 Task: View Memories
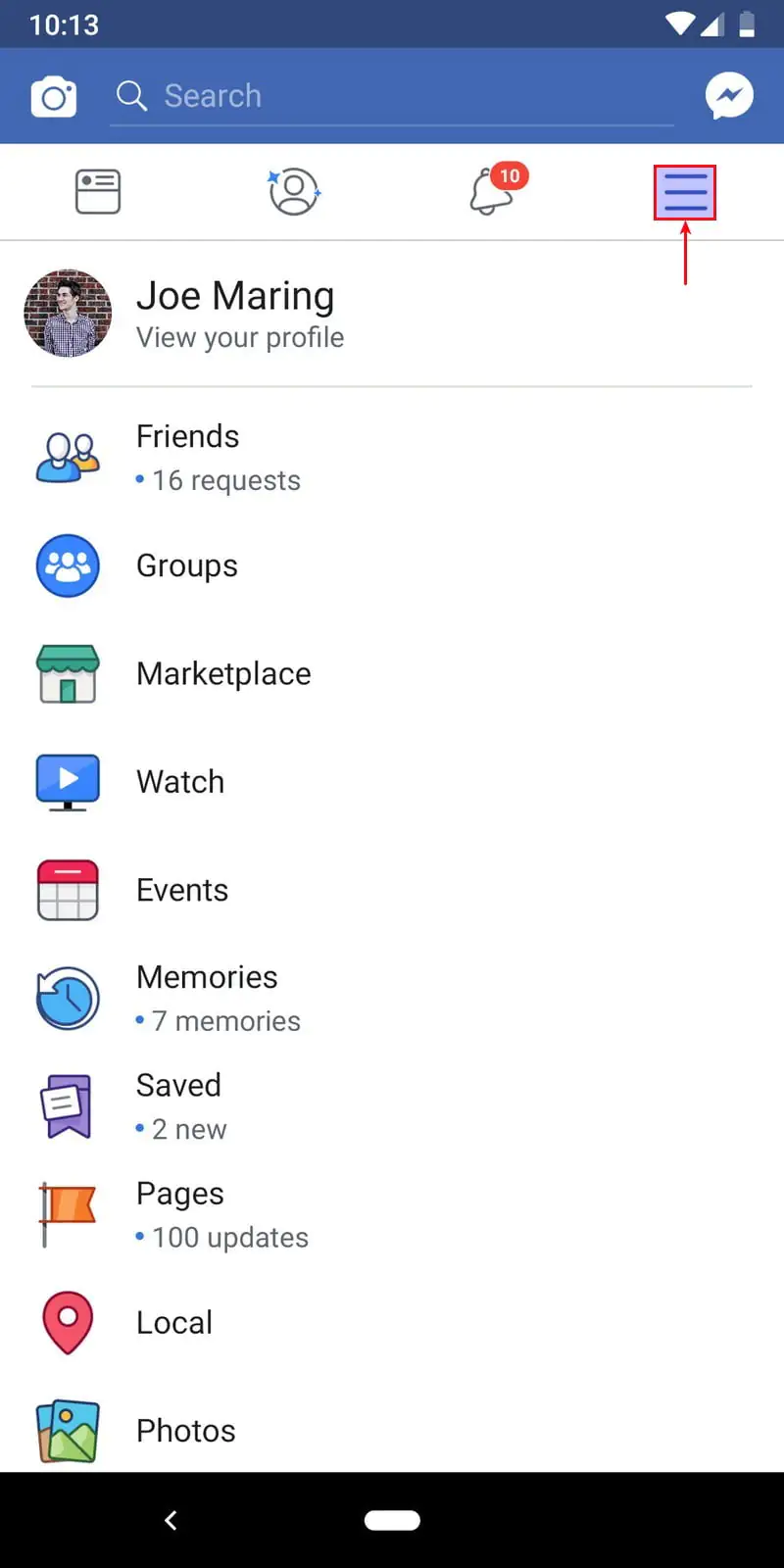[207, 998]
